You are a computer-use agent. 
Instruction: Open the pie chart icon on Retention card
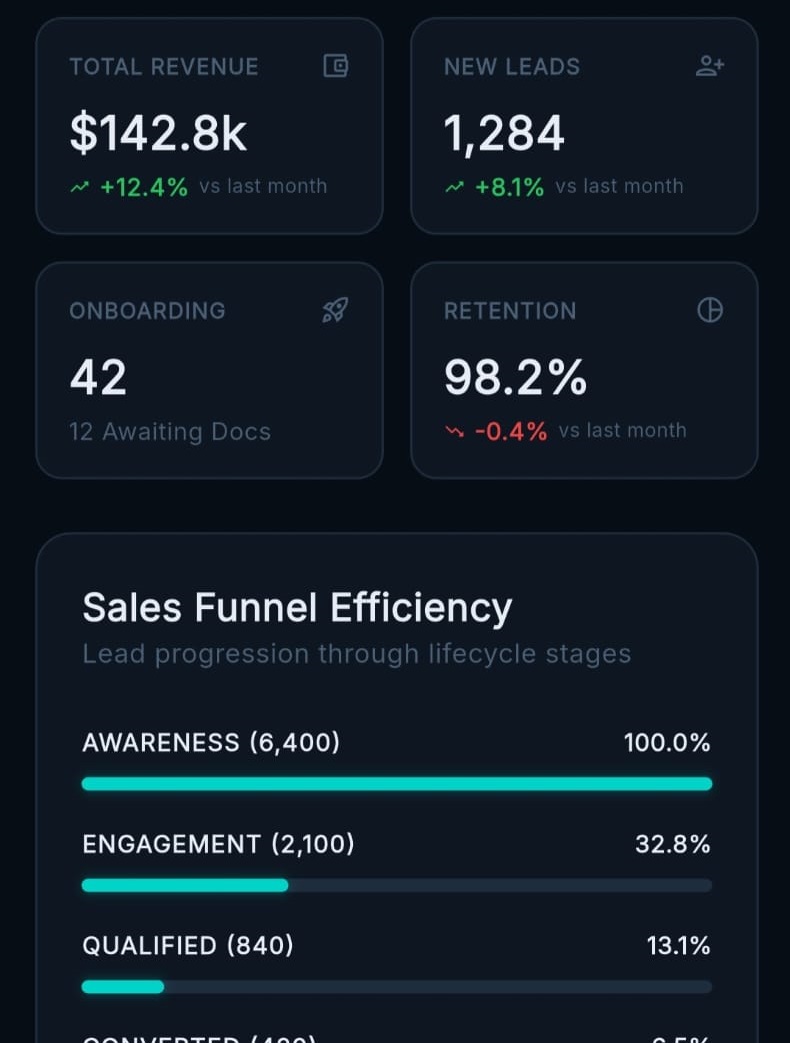(x=710, y=310)
